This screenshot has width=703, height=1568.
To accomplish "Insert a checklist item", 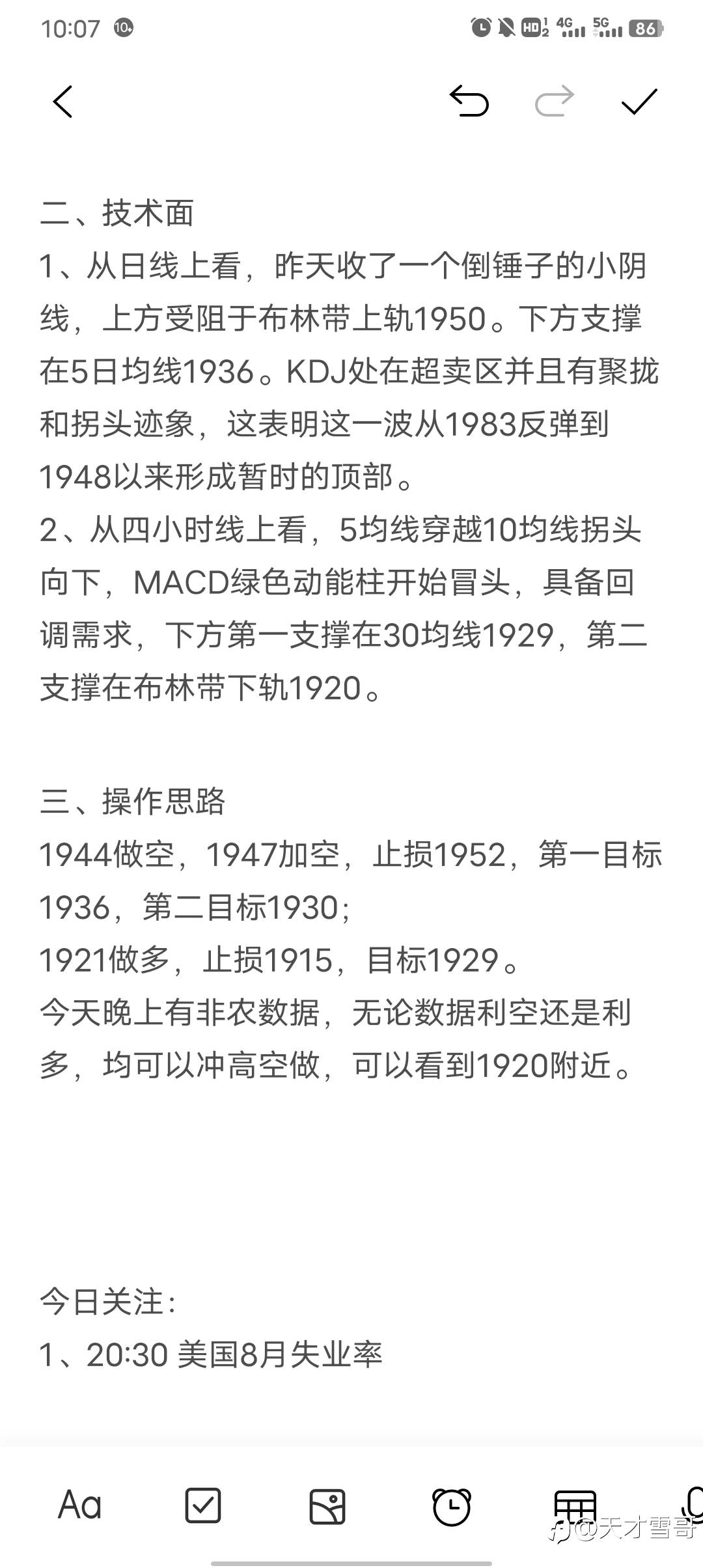I will click(203, 1506).
